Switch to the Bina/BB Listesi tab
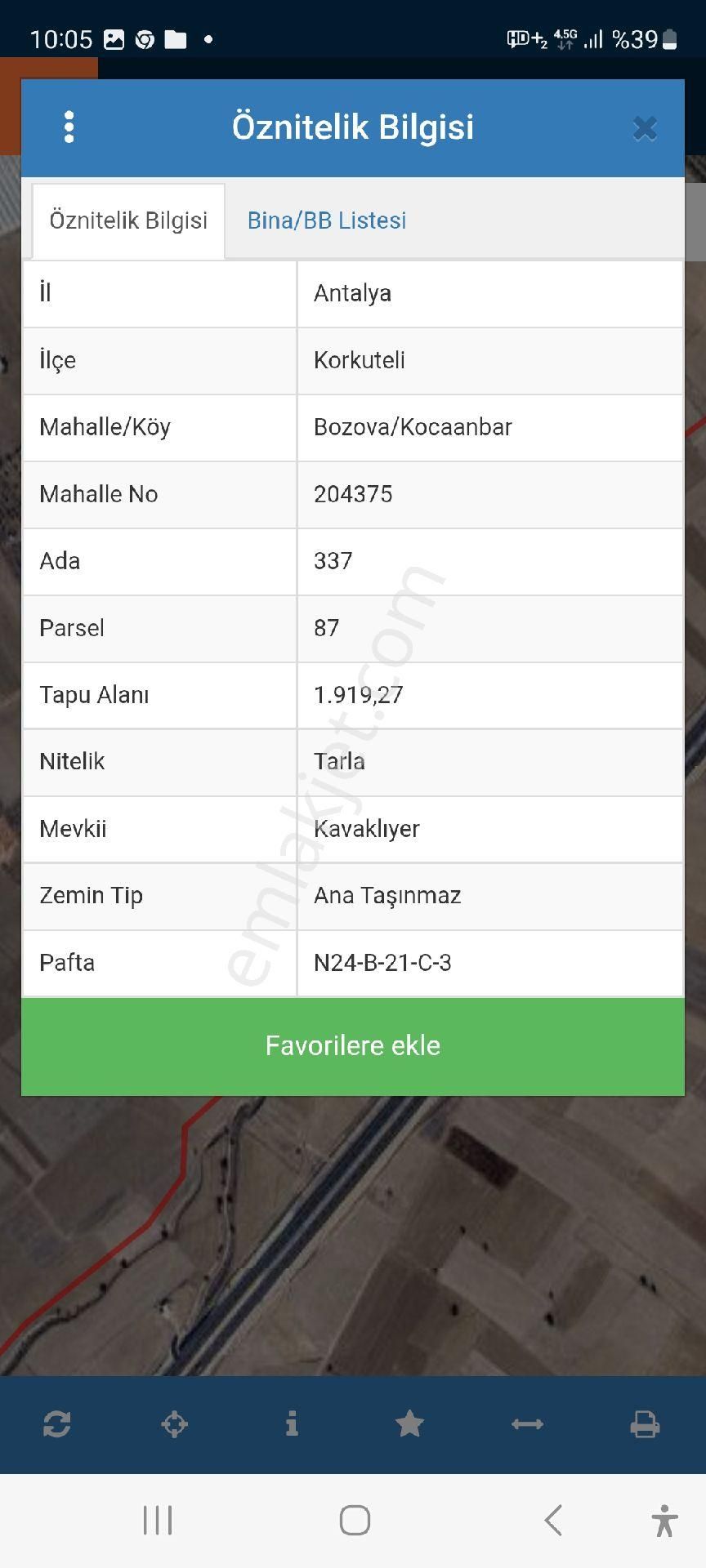Screen dimensions: 706x1568 click(x=326, y=220)
